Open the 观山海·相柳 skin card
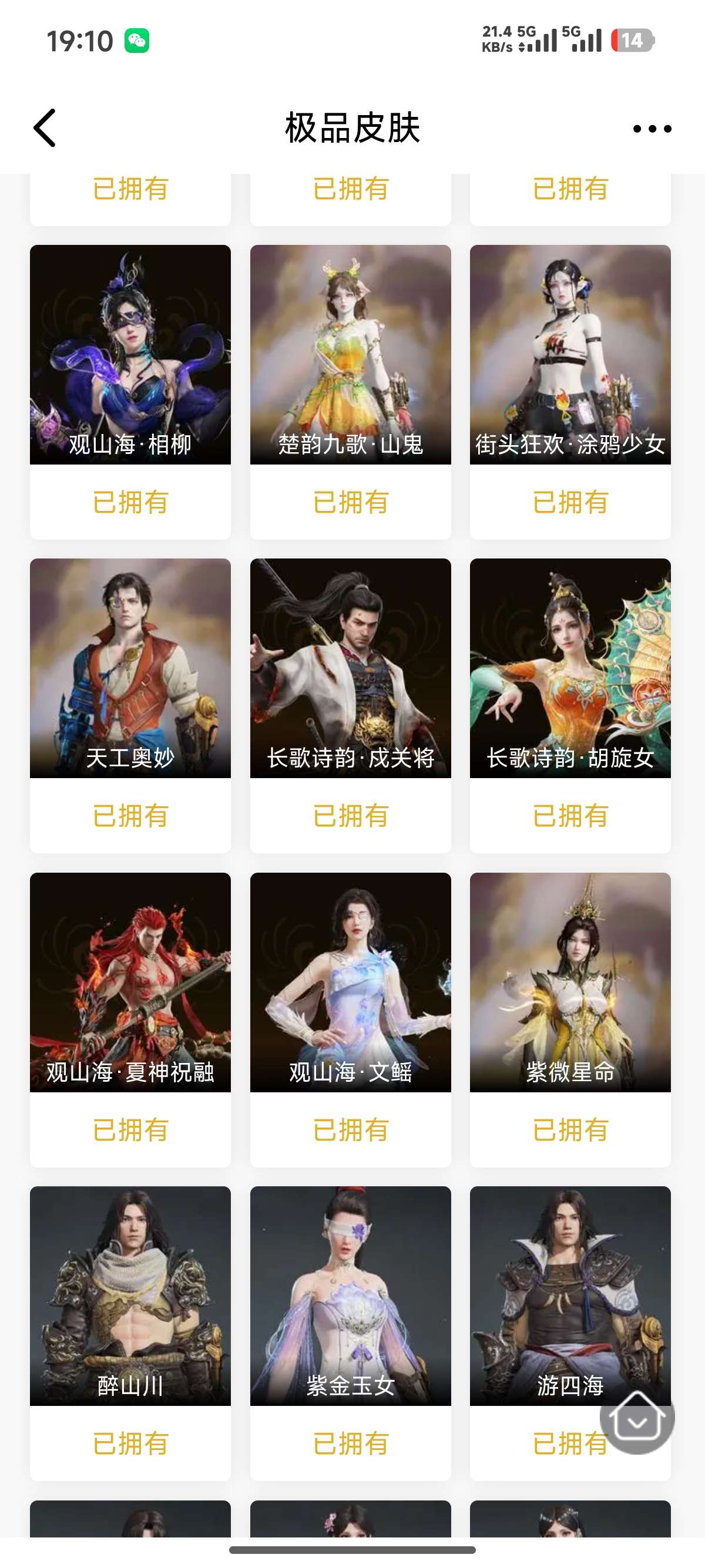The image size is (705, 1568). tap(130, 354)
